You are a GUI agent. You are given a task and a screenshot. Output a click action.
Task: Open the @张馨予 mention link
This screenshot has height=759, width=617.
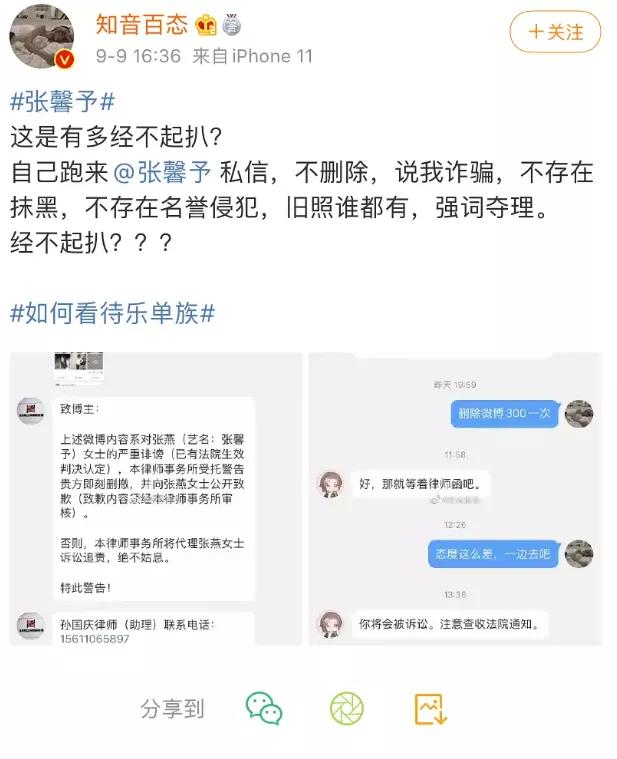click(162, 172)
